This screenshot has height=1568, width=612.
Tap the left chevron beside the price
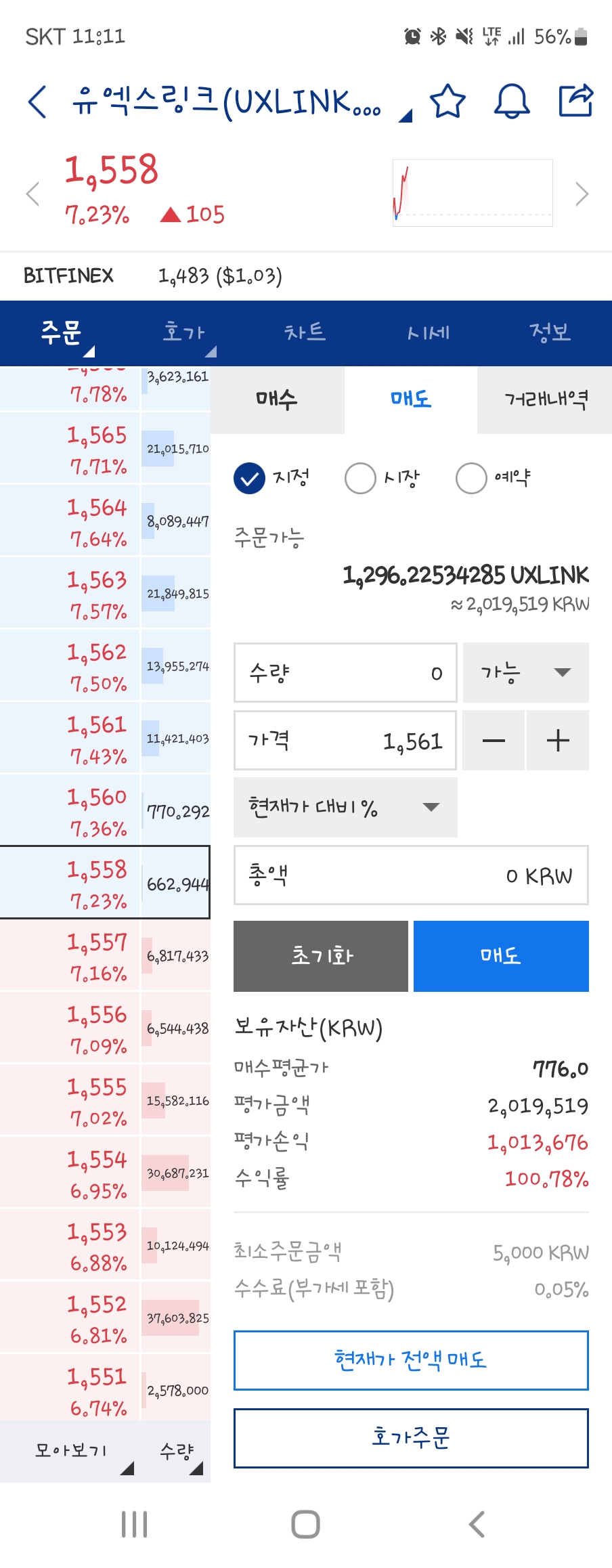[31, 194]
